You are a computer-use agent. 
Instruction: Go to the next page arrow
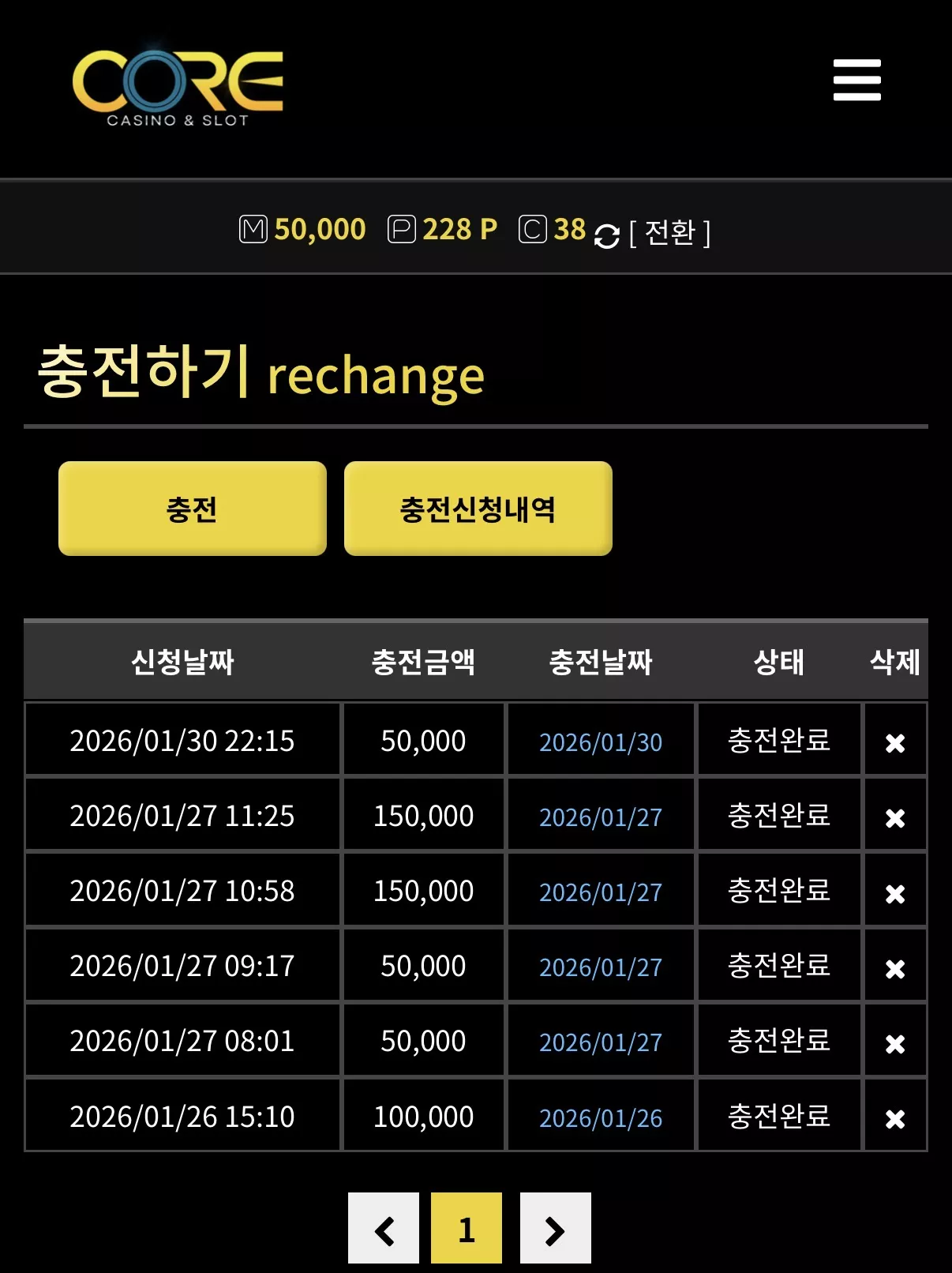[x=555, y=1228]
